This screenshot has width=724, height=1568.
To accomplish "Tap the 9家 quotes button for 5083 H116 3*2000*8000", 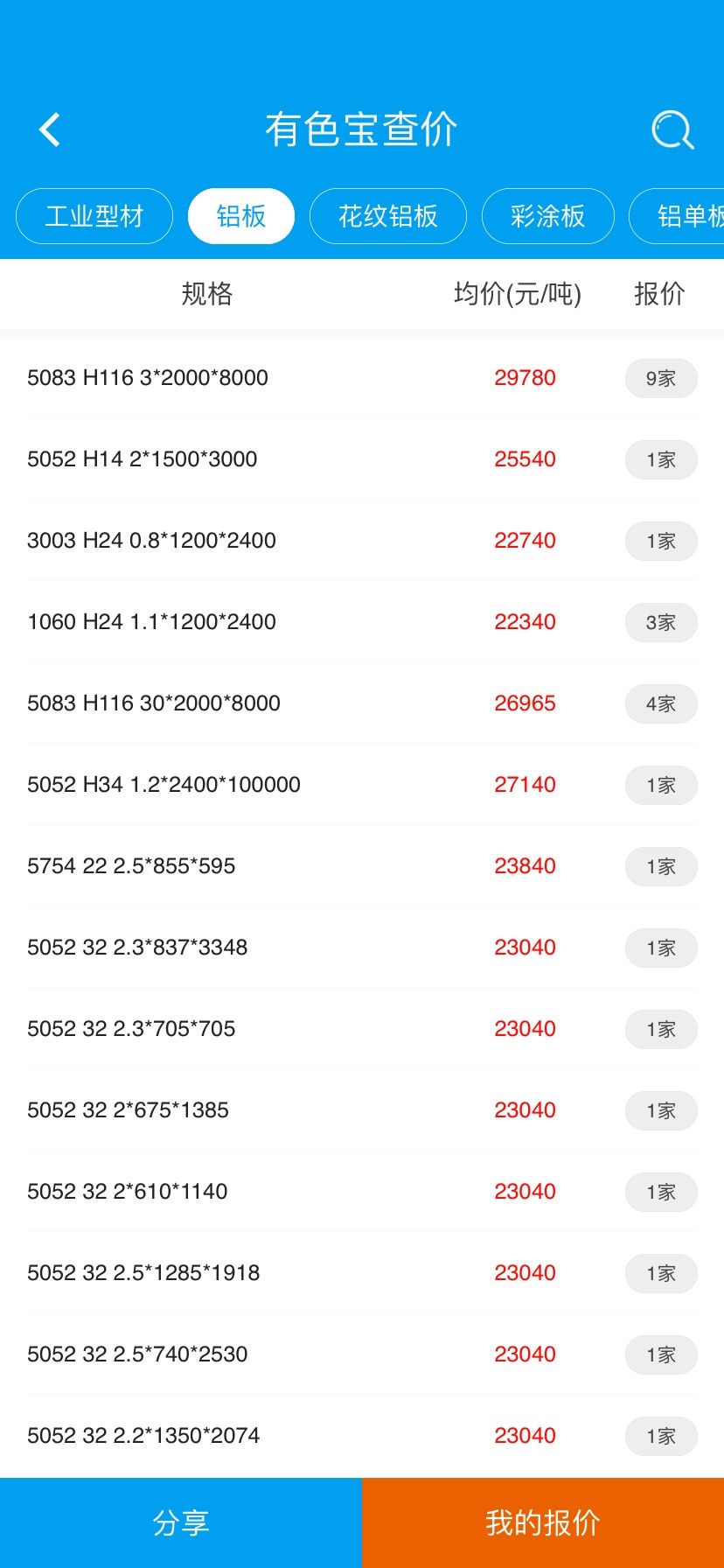I will [661, 378].
